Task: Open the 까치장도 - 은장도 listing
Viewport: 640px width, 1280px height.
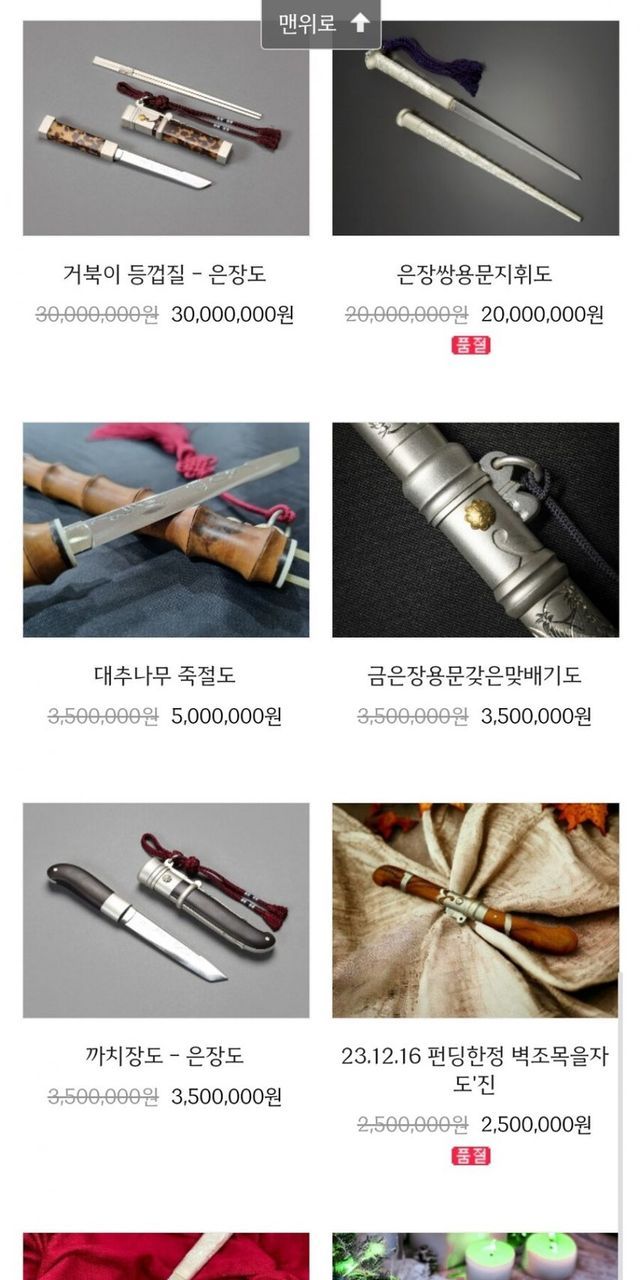Action: [166, 910]
